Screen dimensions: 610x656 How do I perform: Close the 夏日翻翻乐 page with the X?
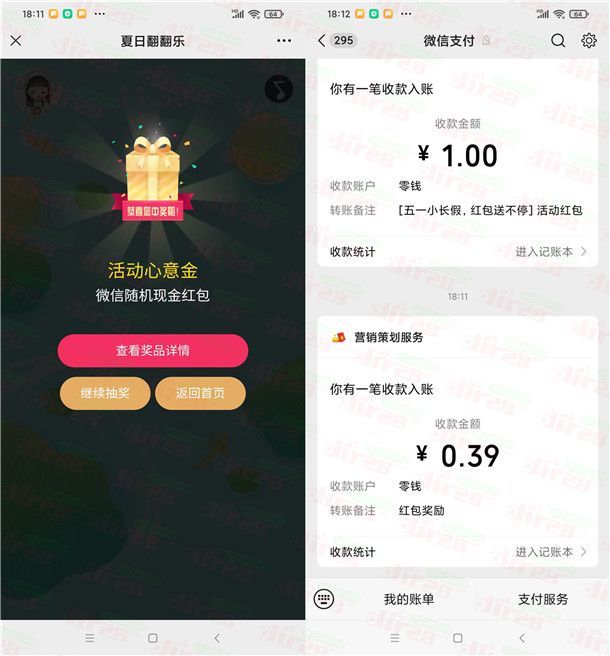click(x=16, y=41)
